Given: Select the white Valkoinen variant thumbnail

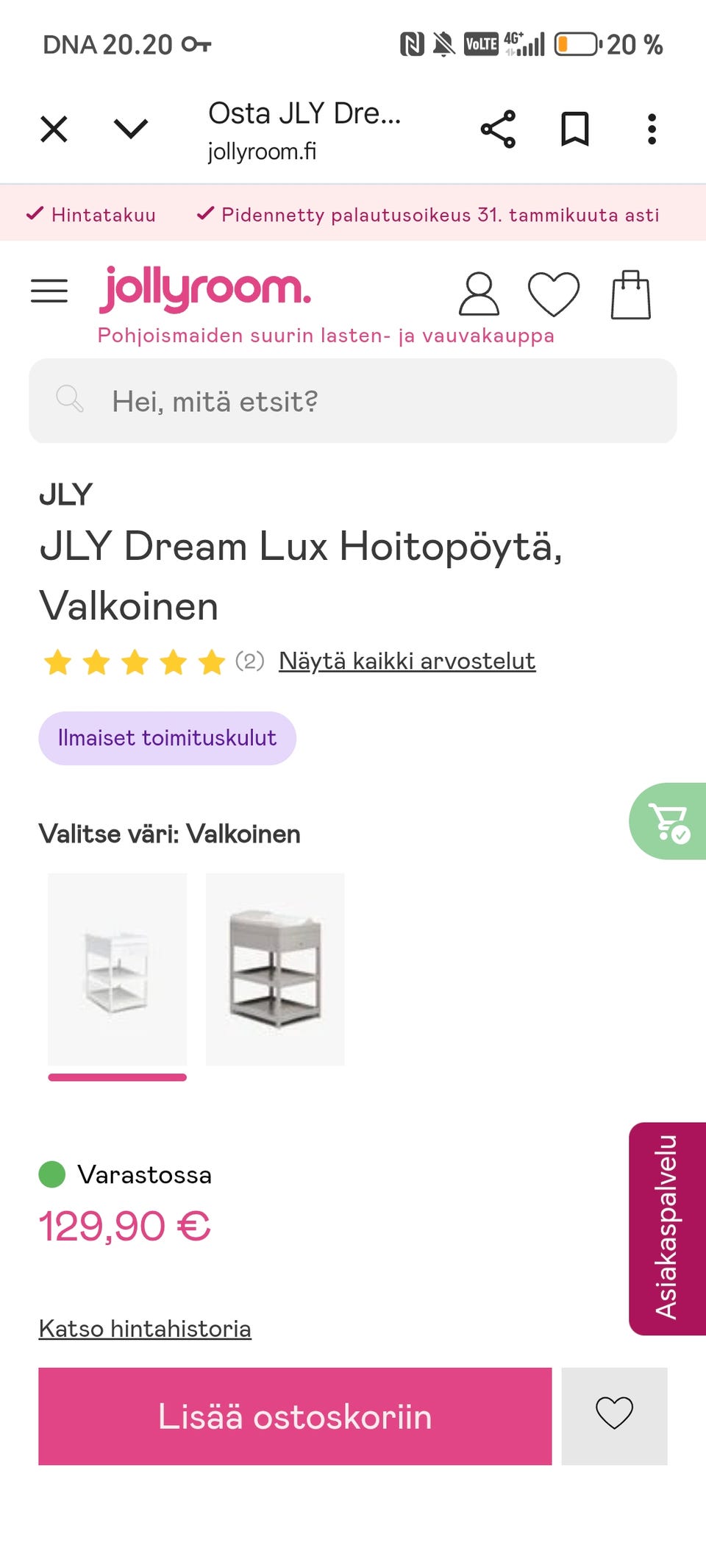Looking at the screenshot, I should (118, 968).
